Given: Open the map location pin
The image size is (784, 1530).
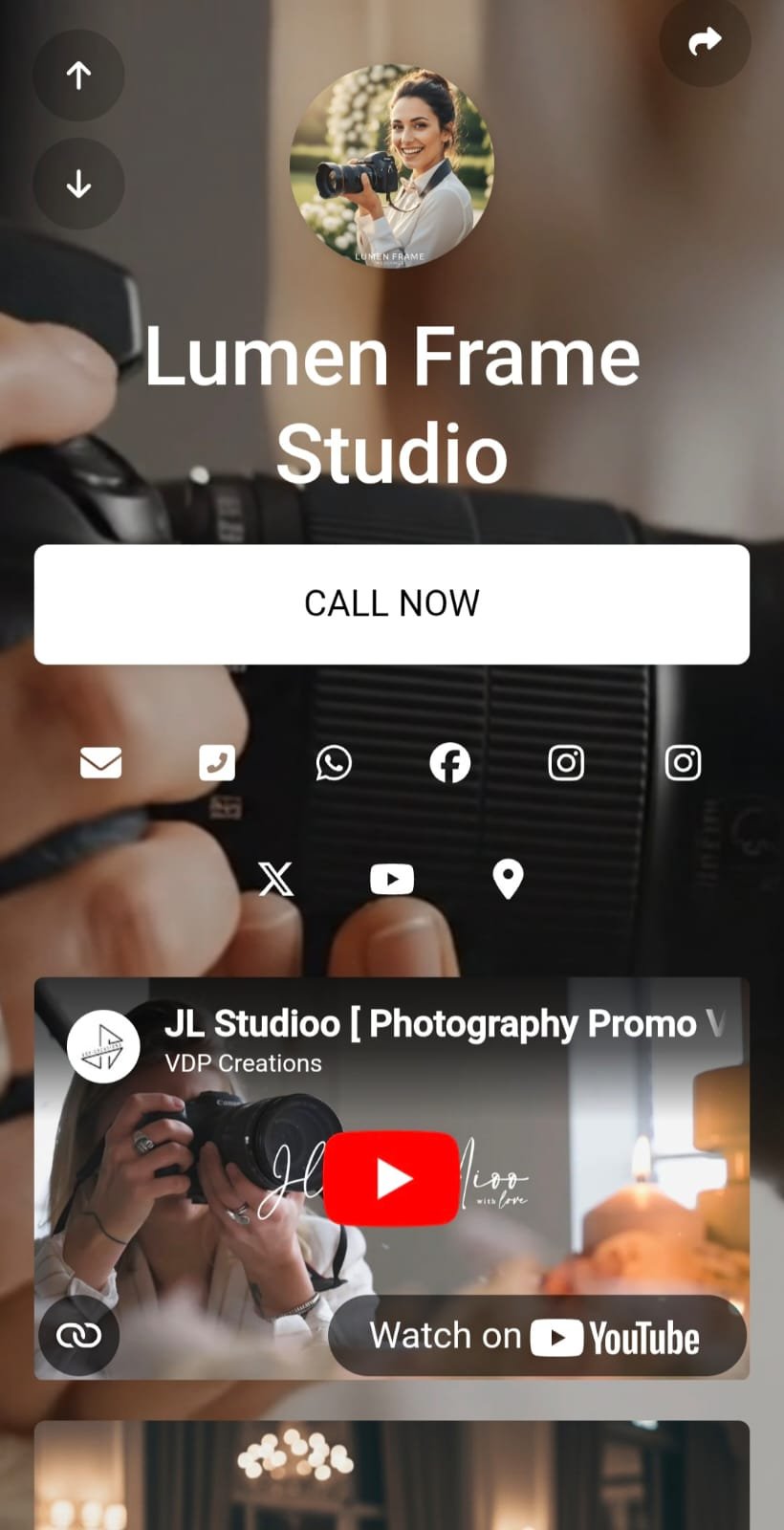Looking at the screenshot, I should [508, 879].
